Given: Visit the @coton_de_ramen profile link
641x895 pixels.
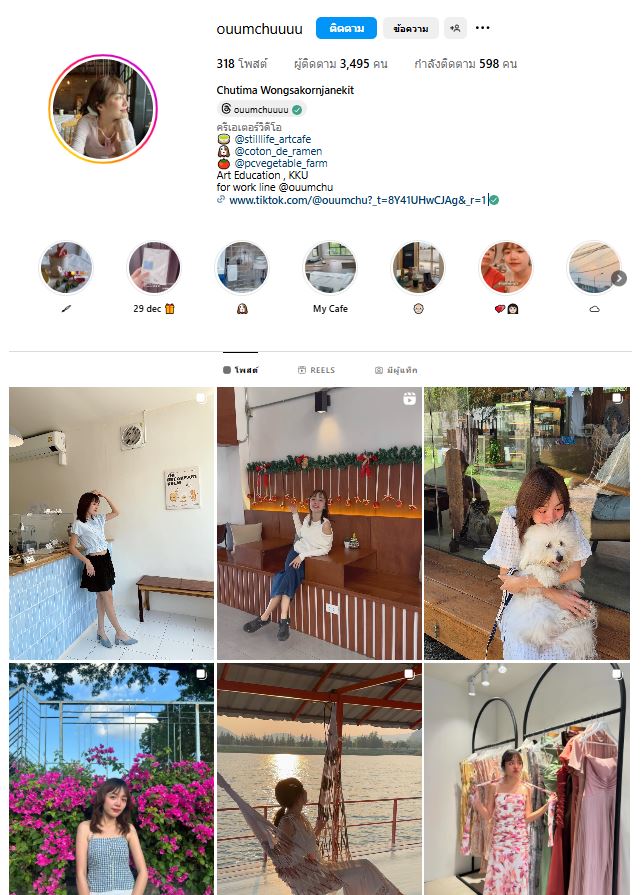Looking at the screenshot, I should (278, 151).
